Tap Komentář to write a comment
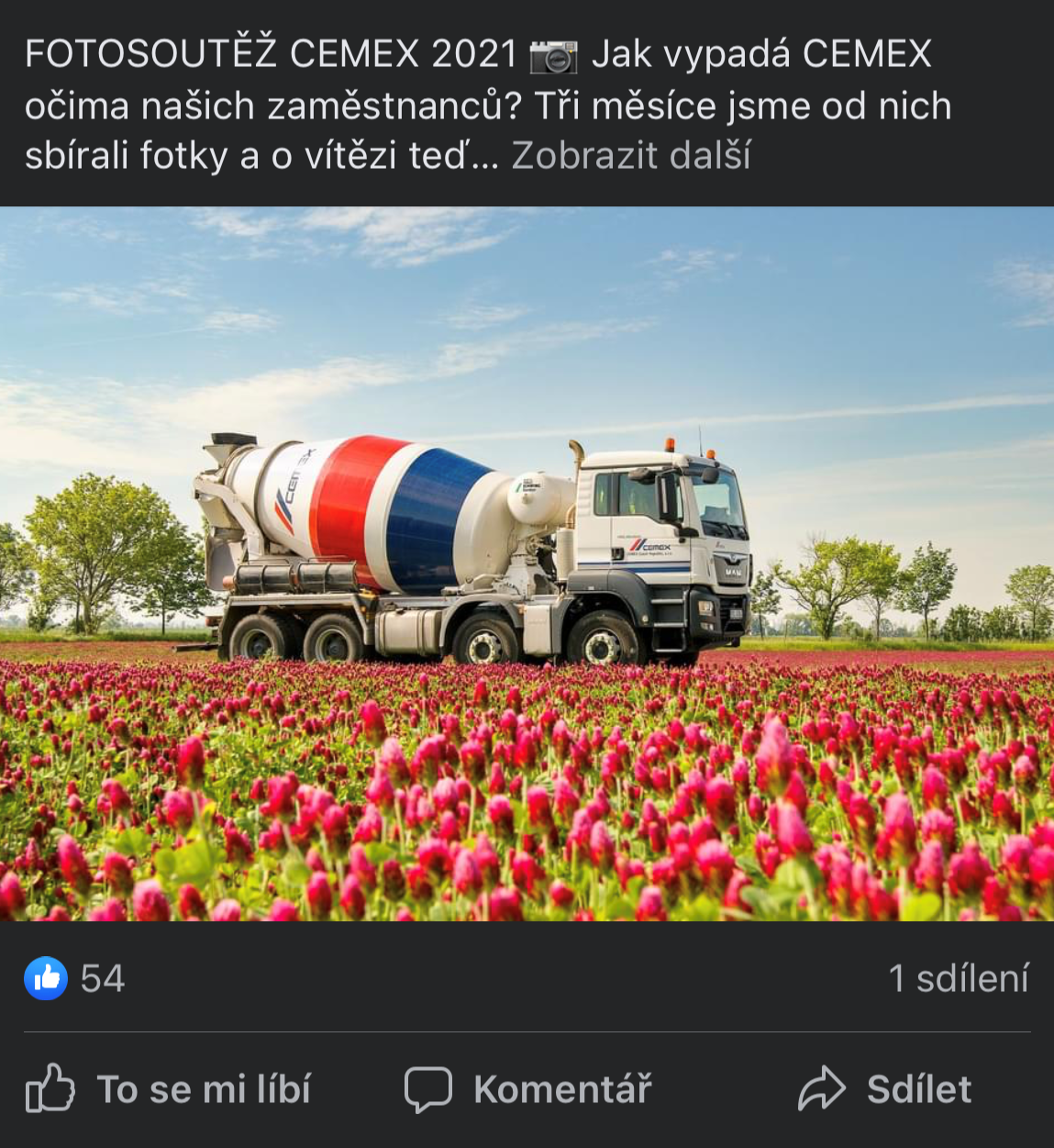Screen dimensions: 1054x1148 pos(528,1089)
